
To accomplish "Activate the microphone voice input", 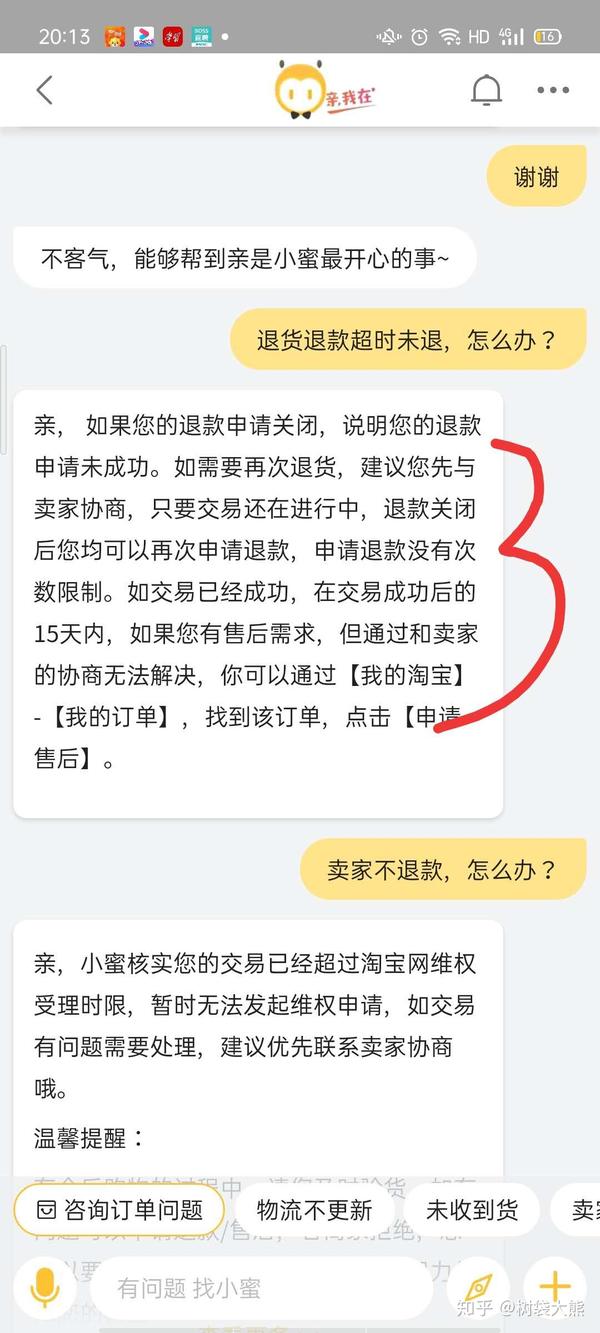I will pyautogui.click(x=45, y=1288).
